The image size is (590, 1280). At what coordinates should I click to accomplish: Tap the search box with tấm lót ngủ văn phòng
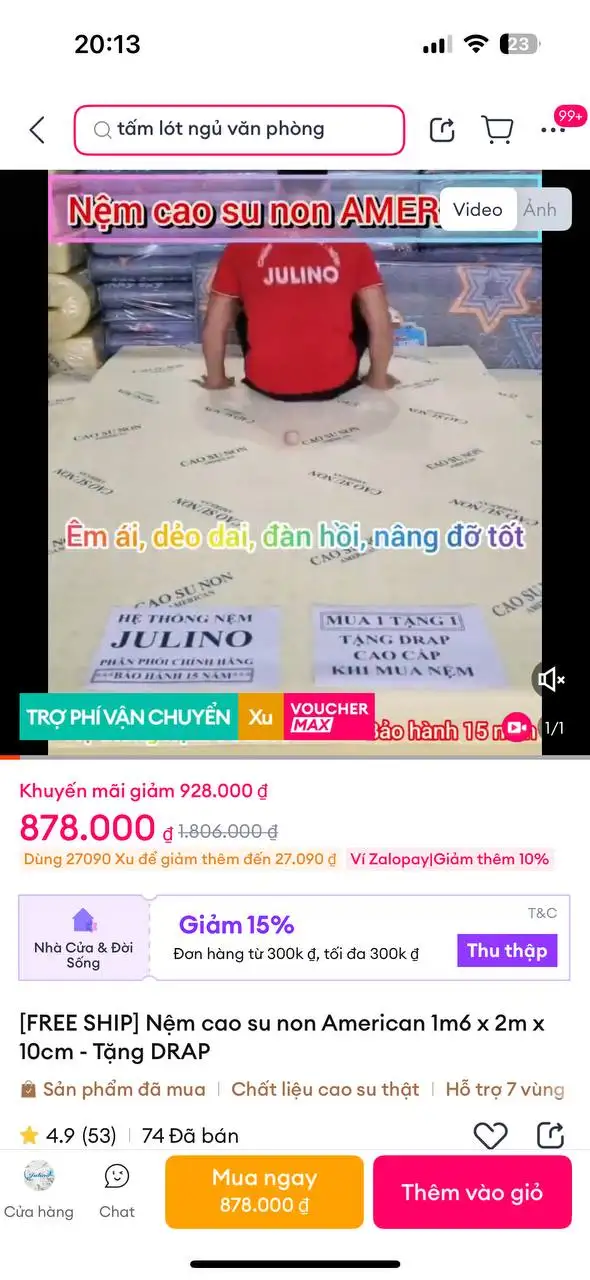tap(239, 130)
